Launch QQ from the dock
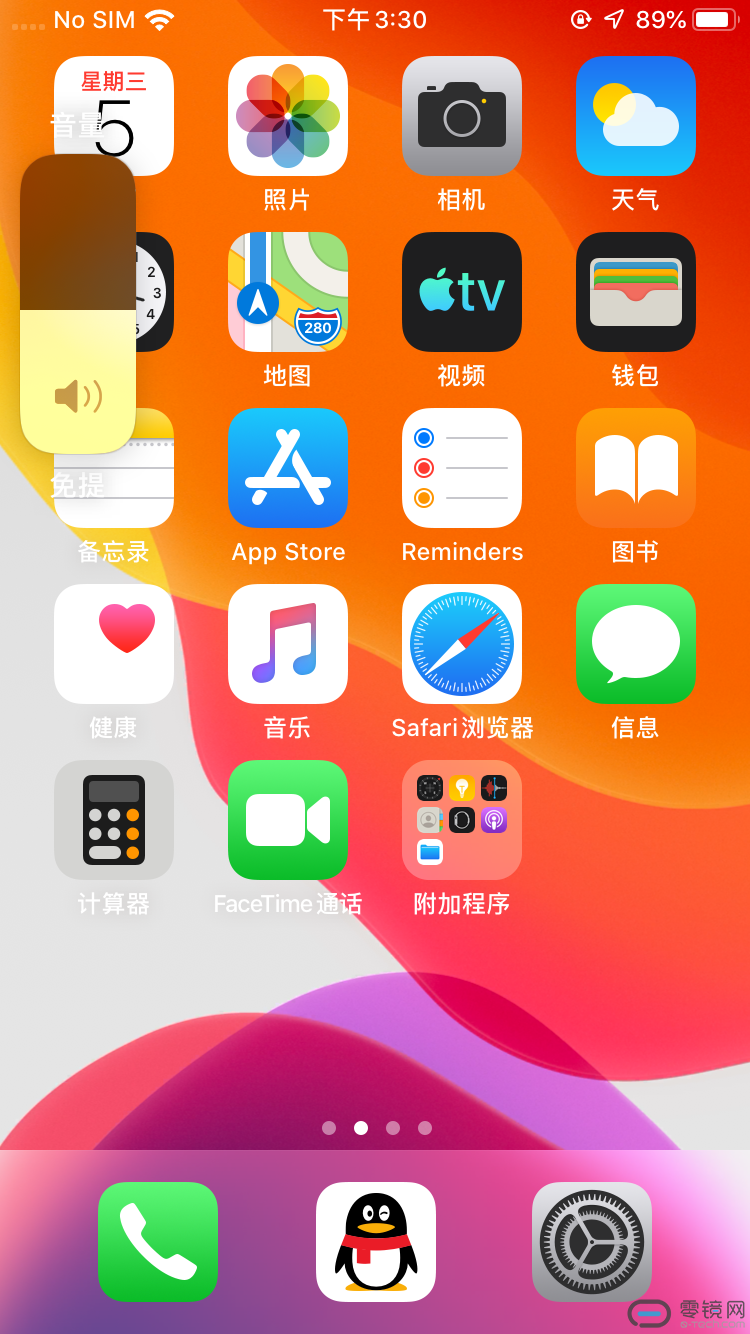 [376, 1242]
